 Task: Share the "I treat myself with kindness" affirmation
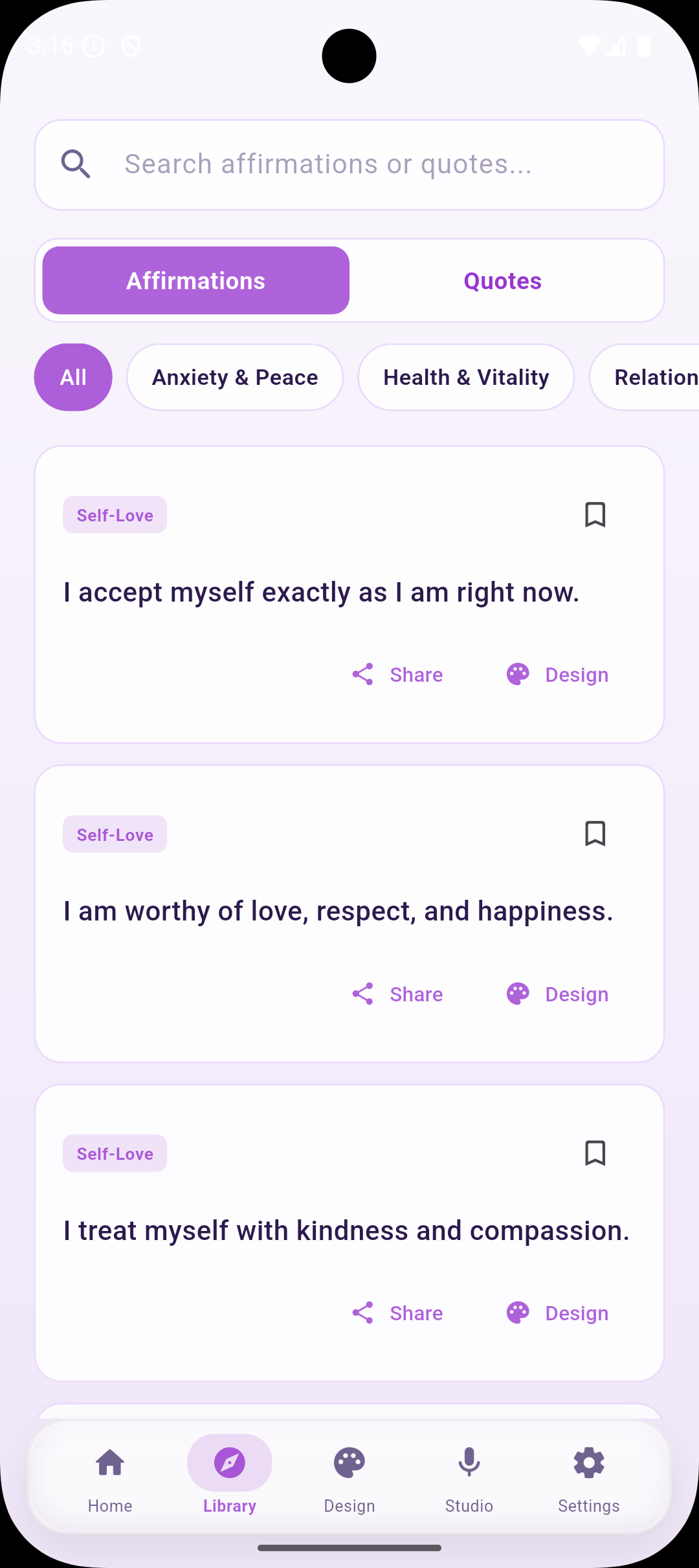[x=397, y=1313]
